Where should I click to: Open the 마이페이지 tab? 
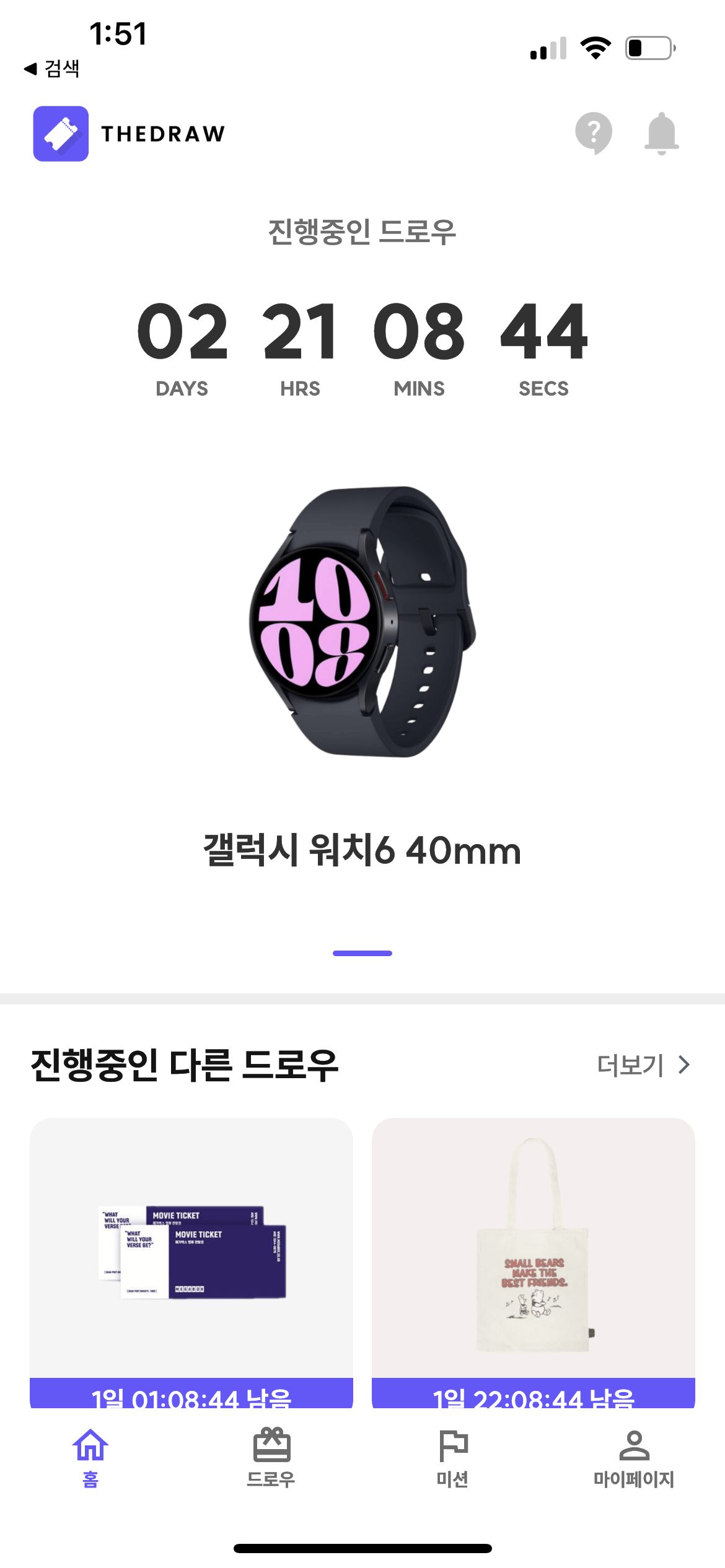[634, 1458]
